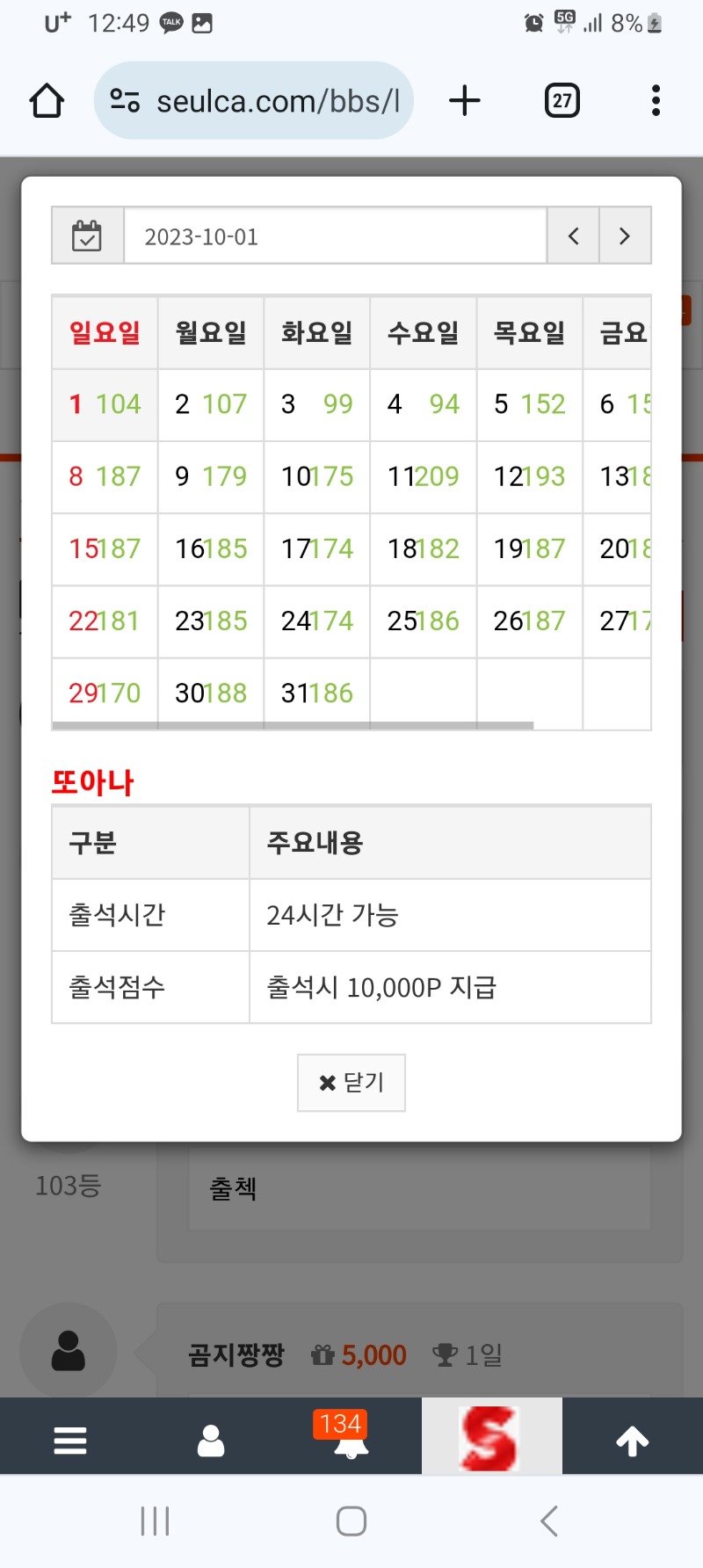Go to the browser home page

point(47,101)
